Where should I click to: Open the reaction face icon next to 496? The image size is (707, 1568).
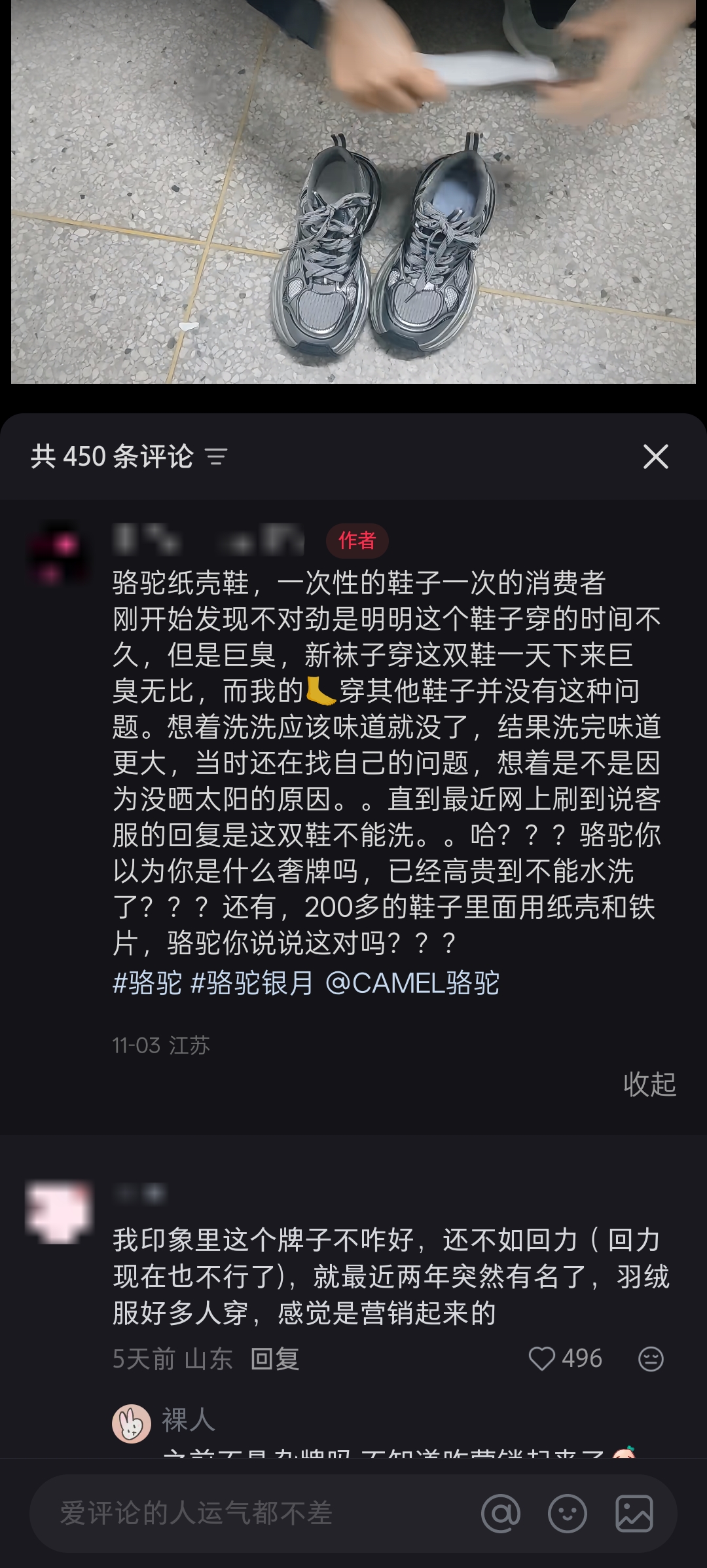(650, 1359)
